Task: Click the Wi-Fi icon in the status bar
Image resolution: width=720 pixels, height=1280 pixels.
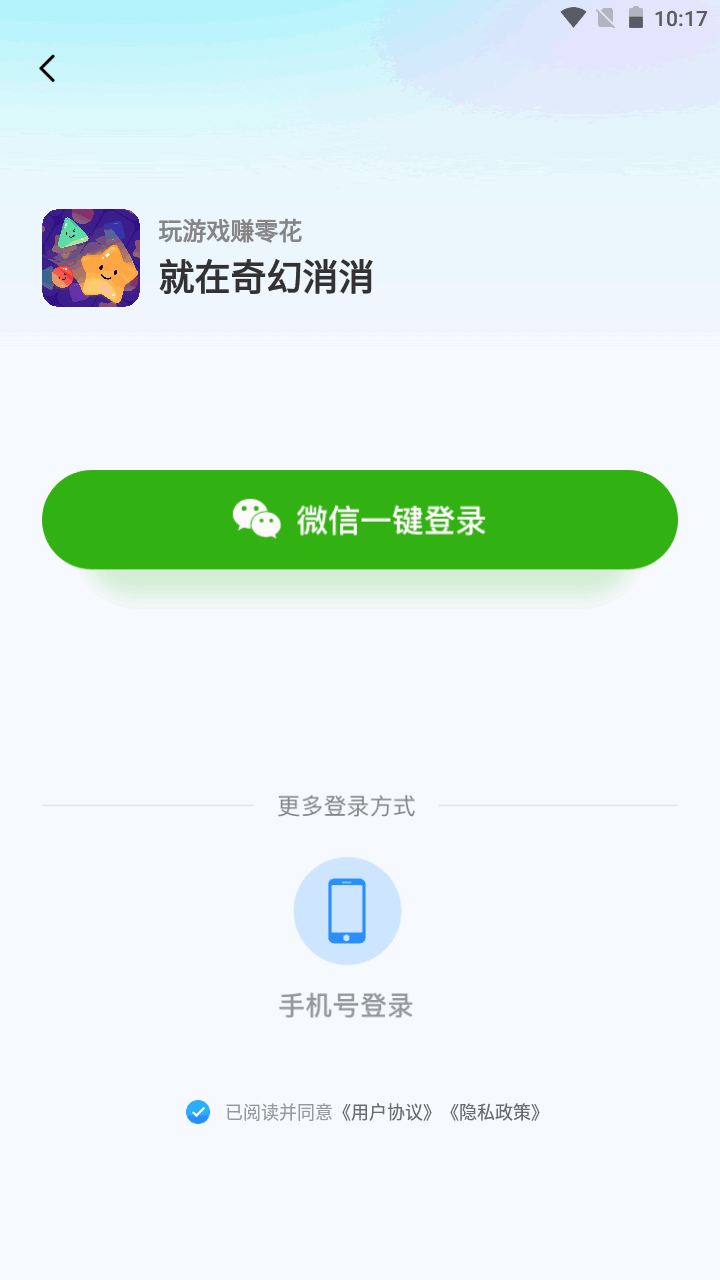Action: pos(575,16)
